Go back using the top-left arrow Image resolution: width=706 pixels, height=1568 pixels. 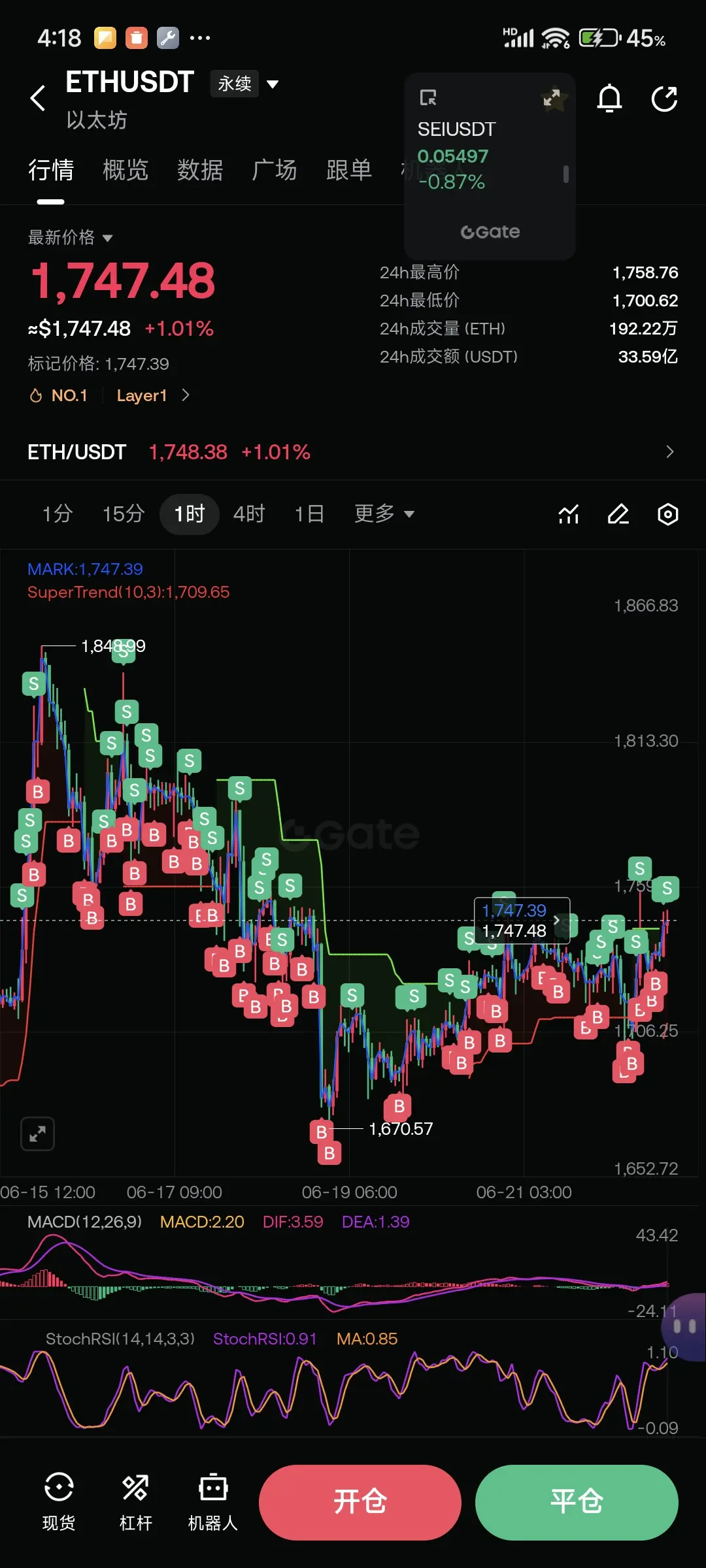coord(39,99)
